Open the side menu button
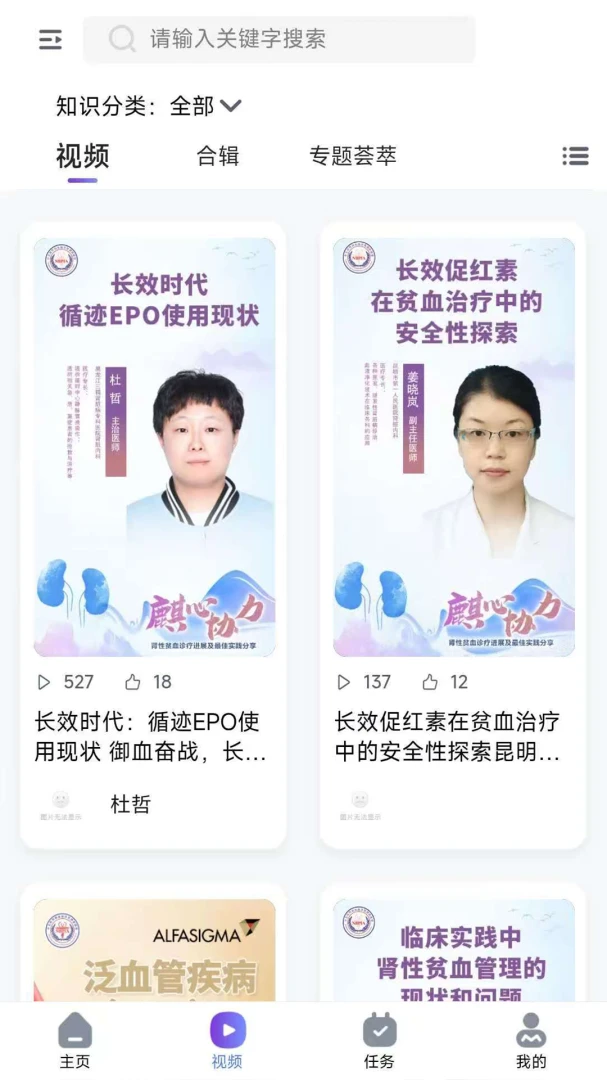Screen dimensions: 607x1080 pyautogui.click(x=50, y=39)
